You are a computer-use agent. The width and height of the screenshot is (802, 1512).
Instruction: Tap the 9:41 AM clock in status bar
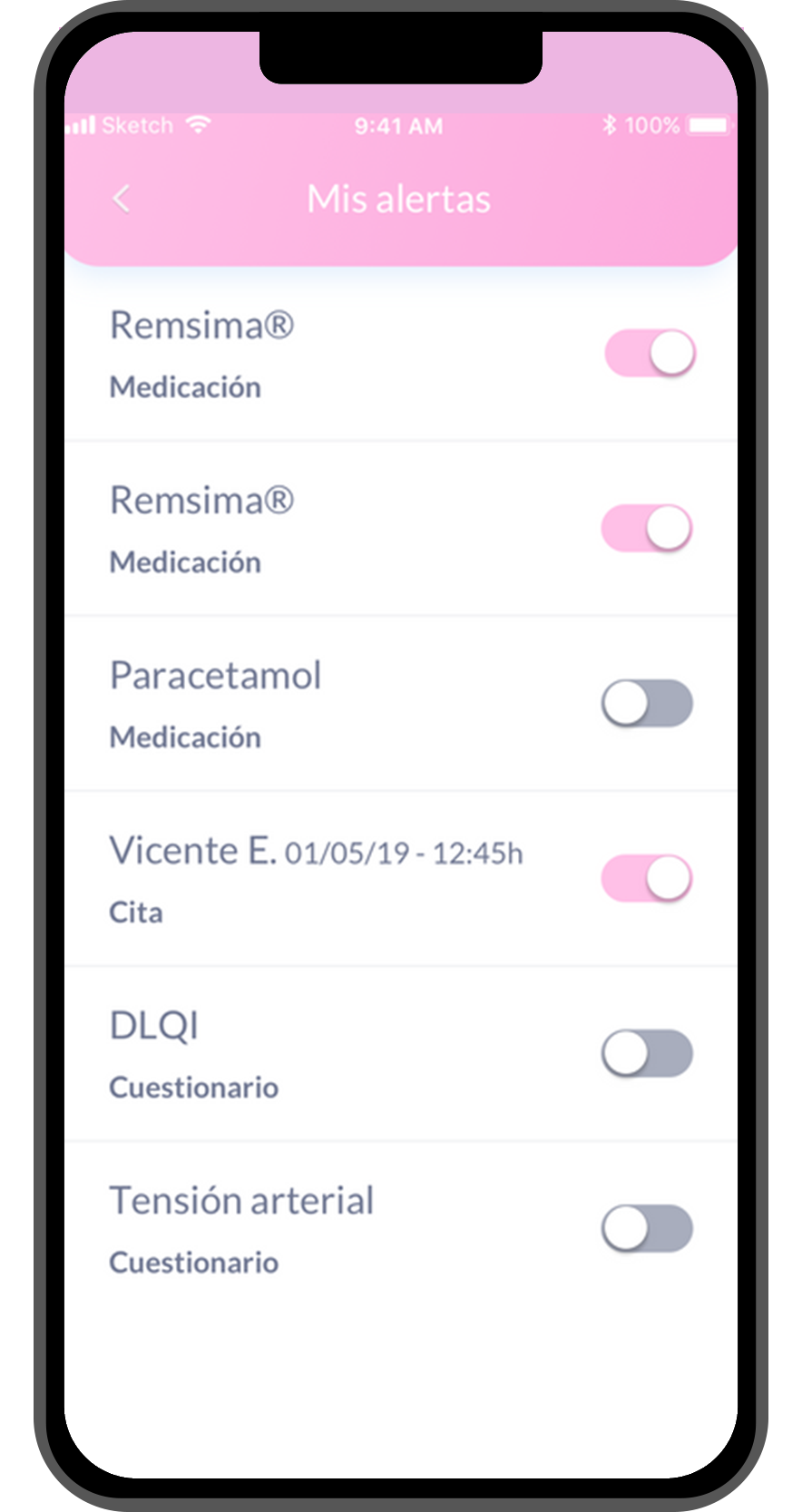[x=398, y=125]
